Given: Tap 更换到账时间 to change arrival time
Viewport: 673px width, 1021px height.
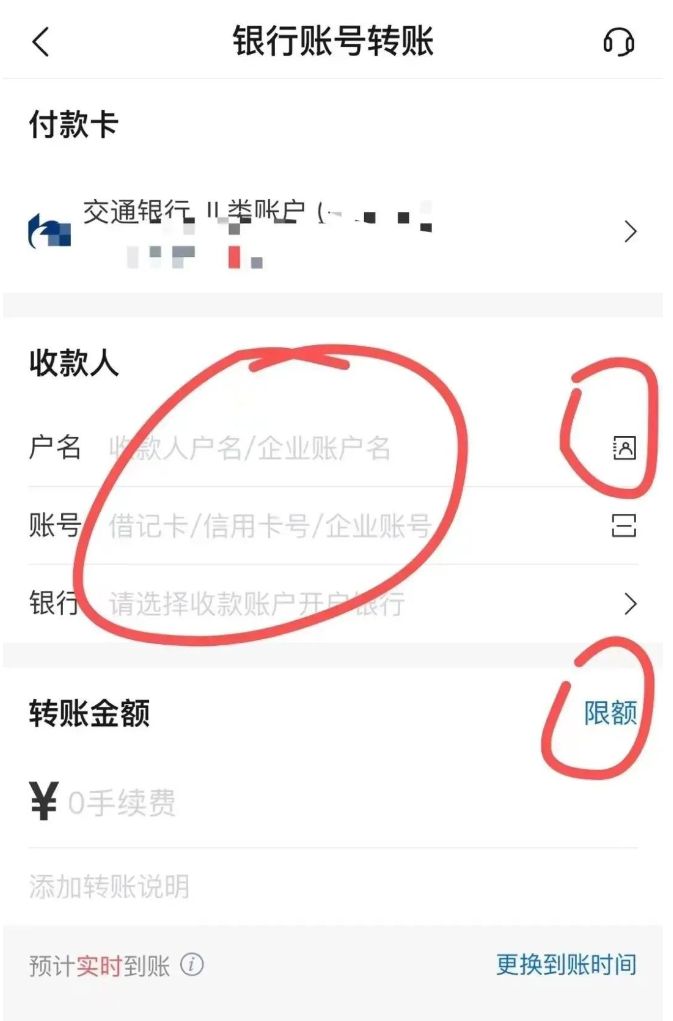Looking at the screenshot, I should click(566, 965).
